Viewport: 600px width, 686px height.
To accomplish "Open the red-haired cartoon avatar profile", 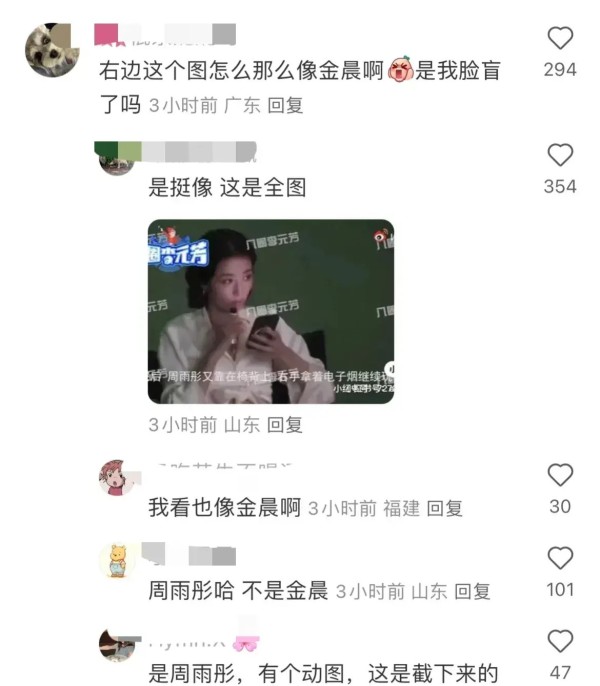I will point(117,477).
